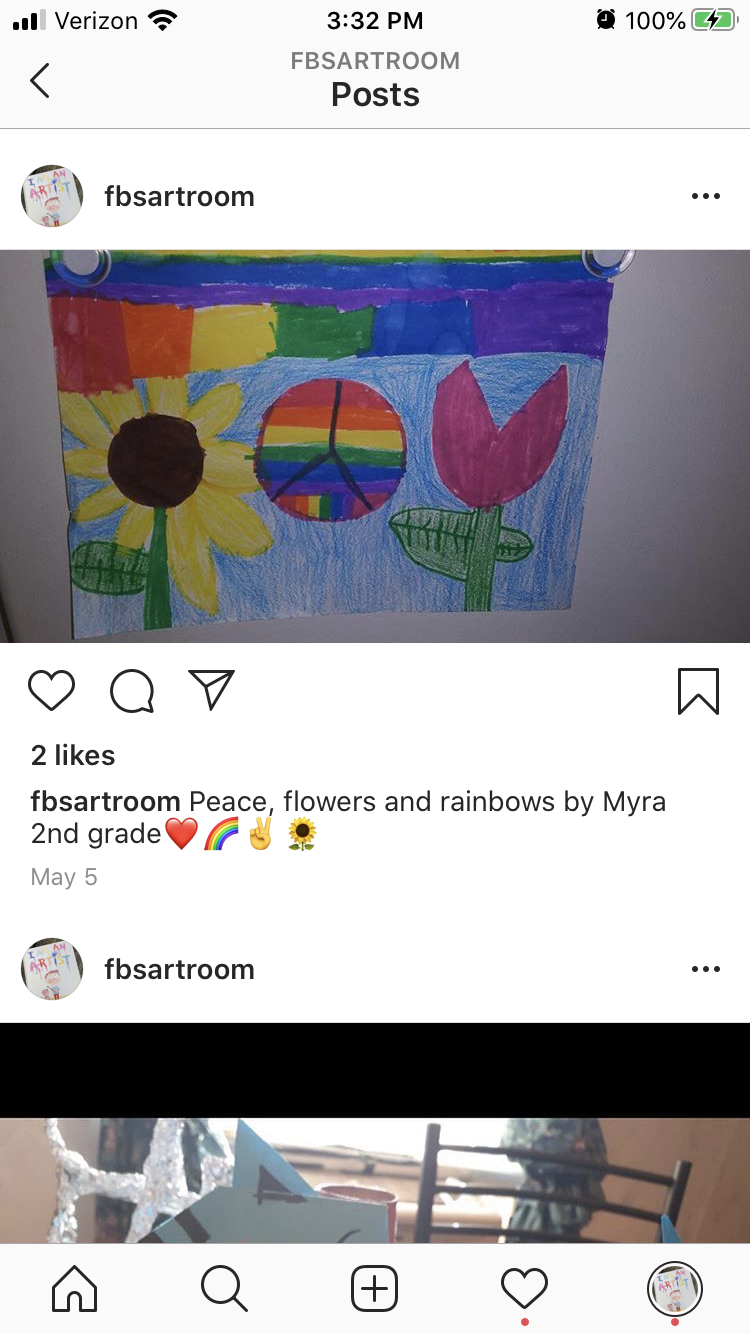Open the second post's foil sculpture photo
This screenshot has height=1334, width=750.
pyautogui.click(x=375, y=1180)
